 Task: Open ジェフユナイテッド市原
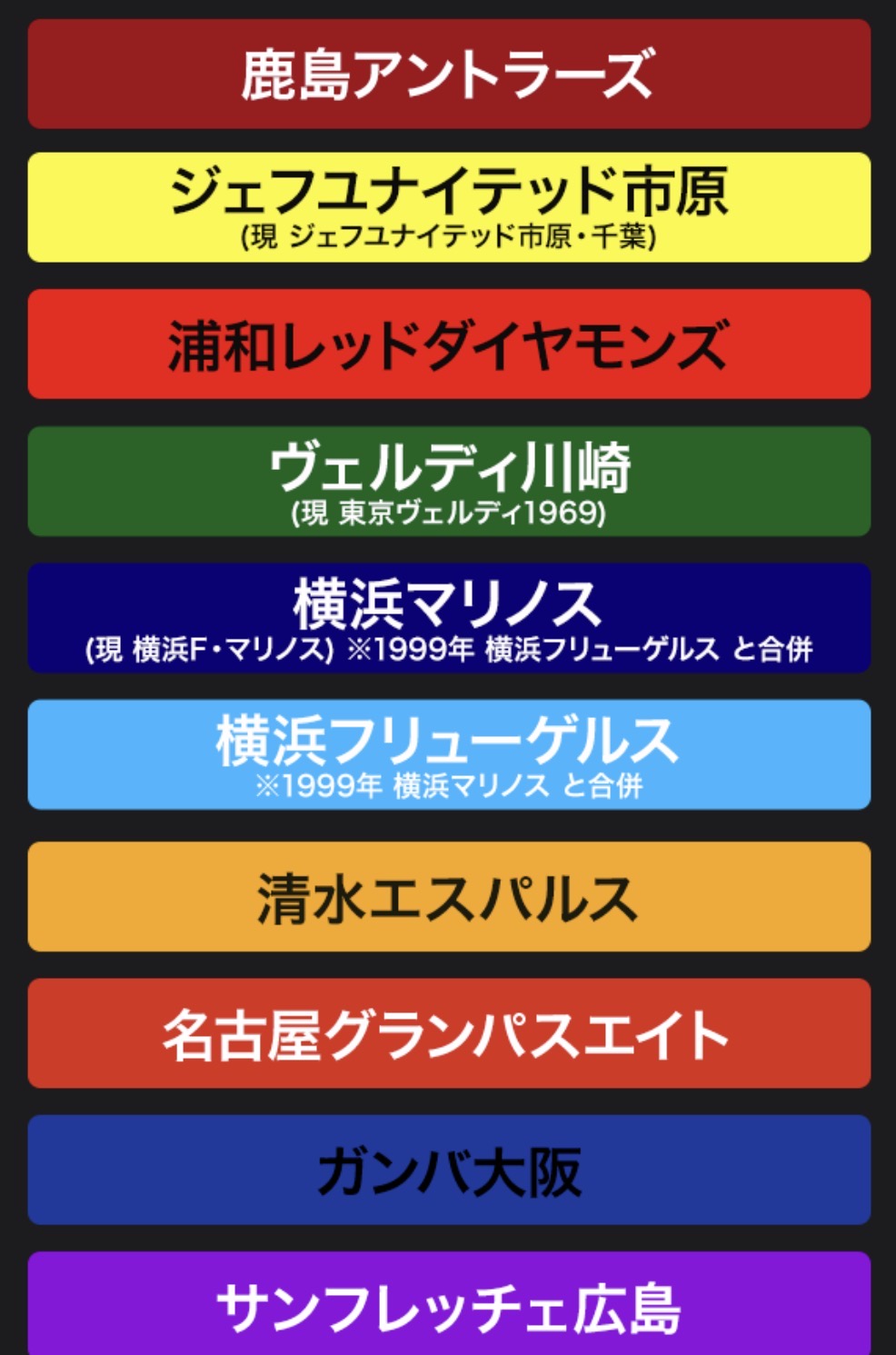(x=448, y=207)
